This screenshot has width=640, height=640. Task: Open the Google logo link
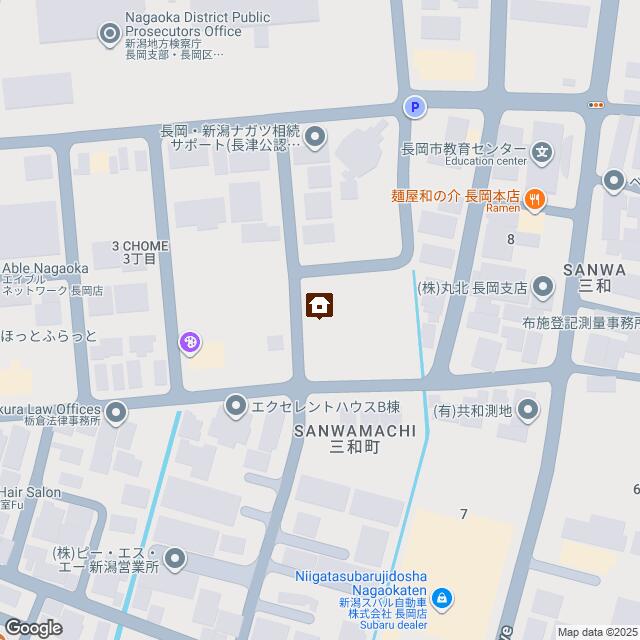[x=33, y=627]
